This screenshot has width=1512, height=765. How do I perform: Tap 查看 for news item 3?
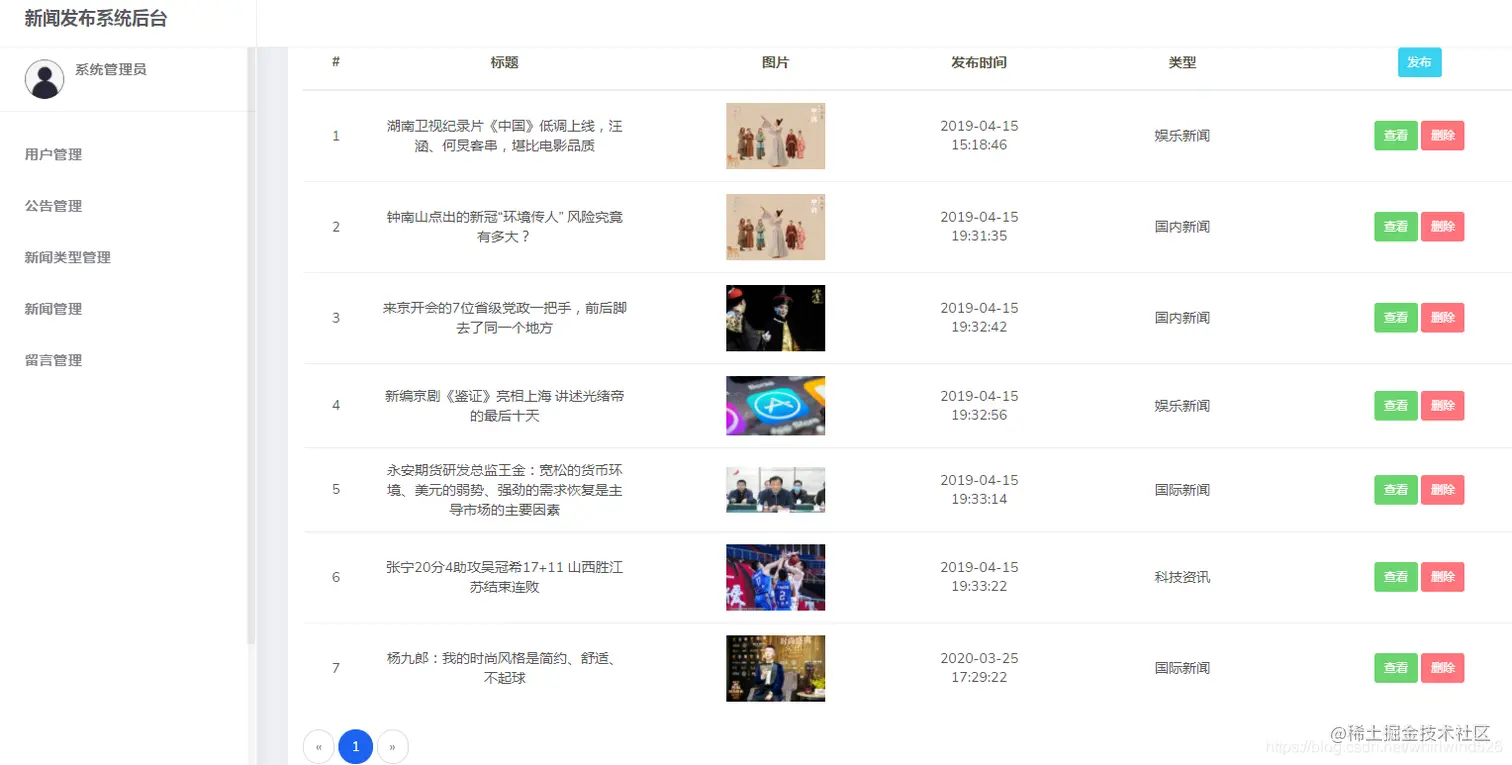(x=1395, y=318)
